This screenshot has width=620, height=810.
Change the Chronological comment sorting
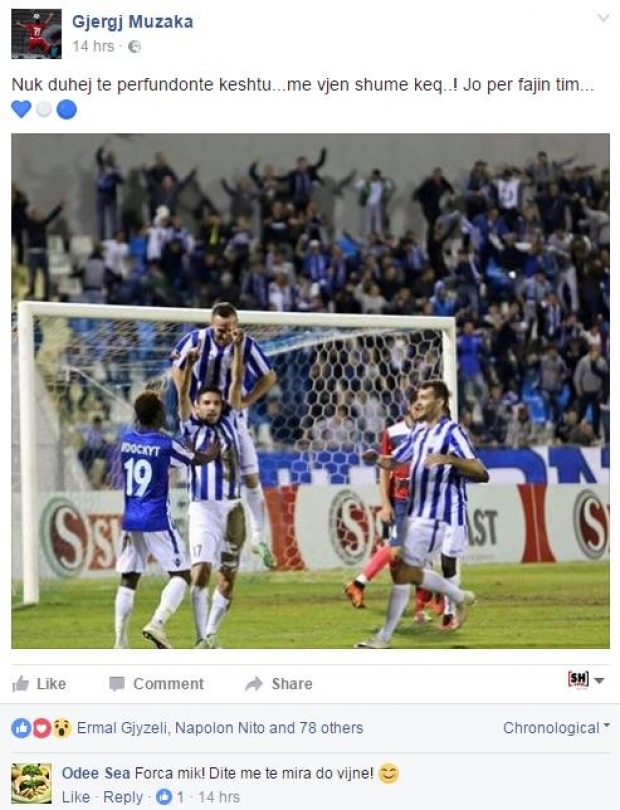click(x=556, y=728)
